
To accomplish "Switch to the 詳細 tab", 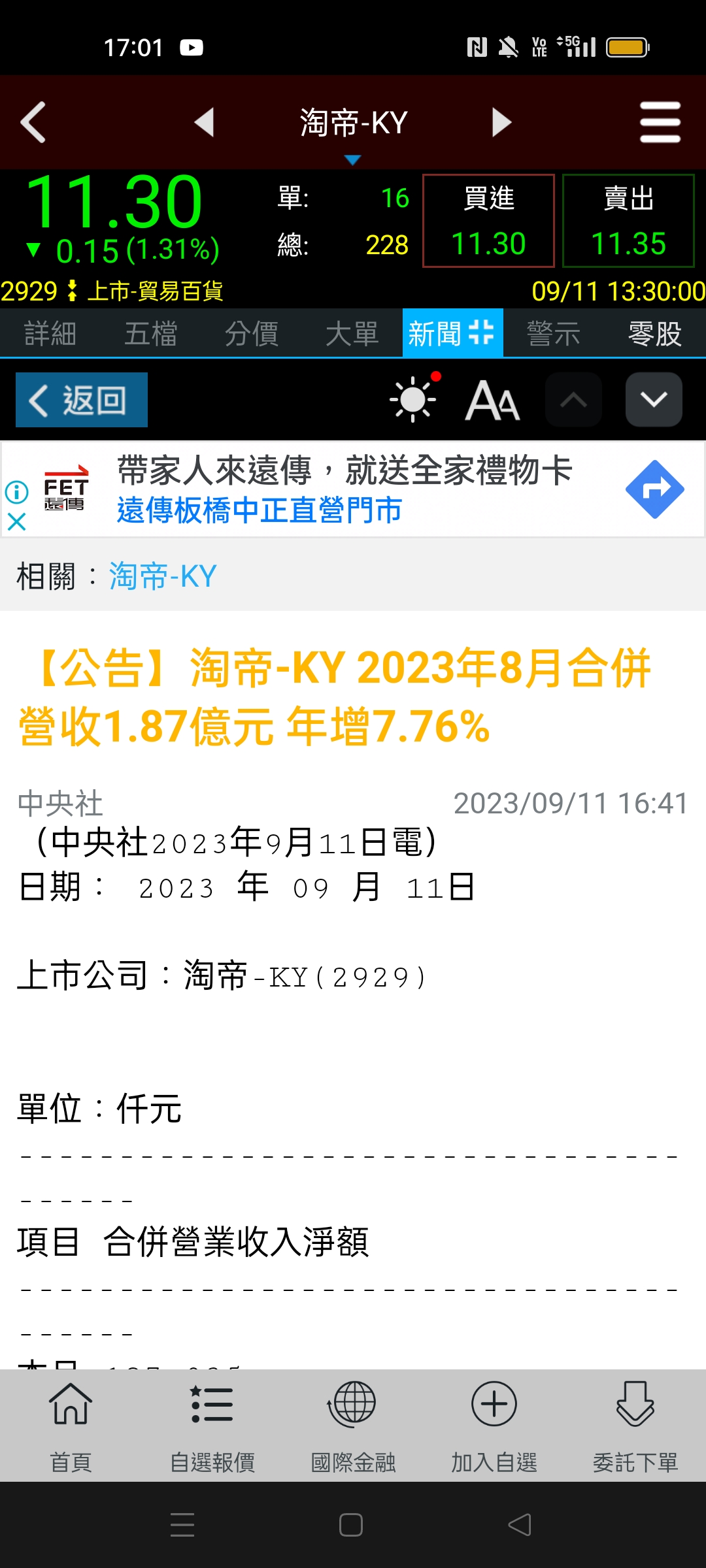I will coord(50,334).
